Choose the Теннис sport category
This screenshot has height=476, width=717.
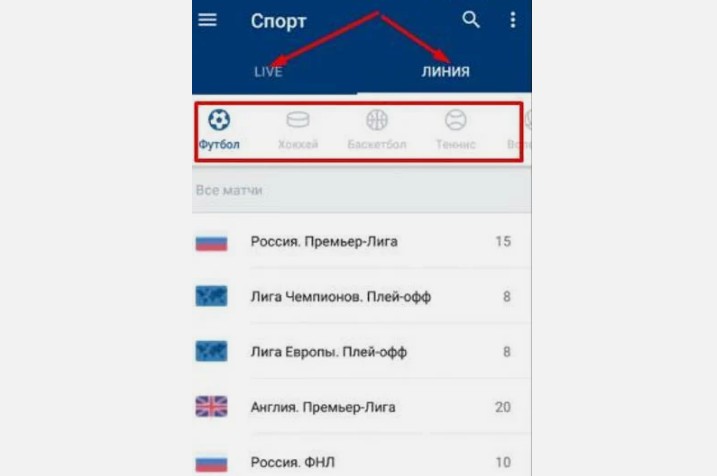455,130
